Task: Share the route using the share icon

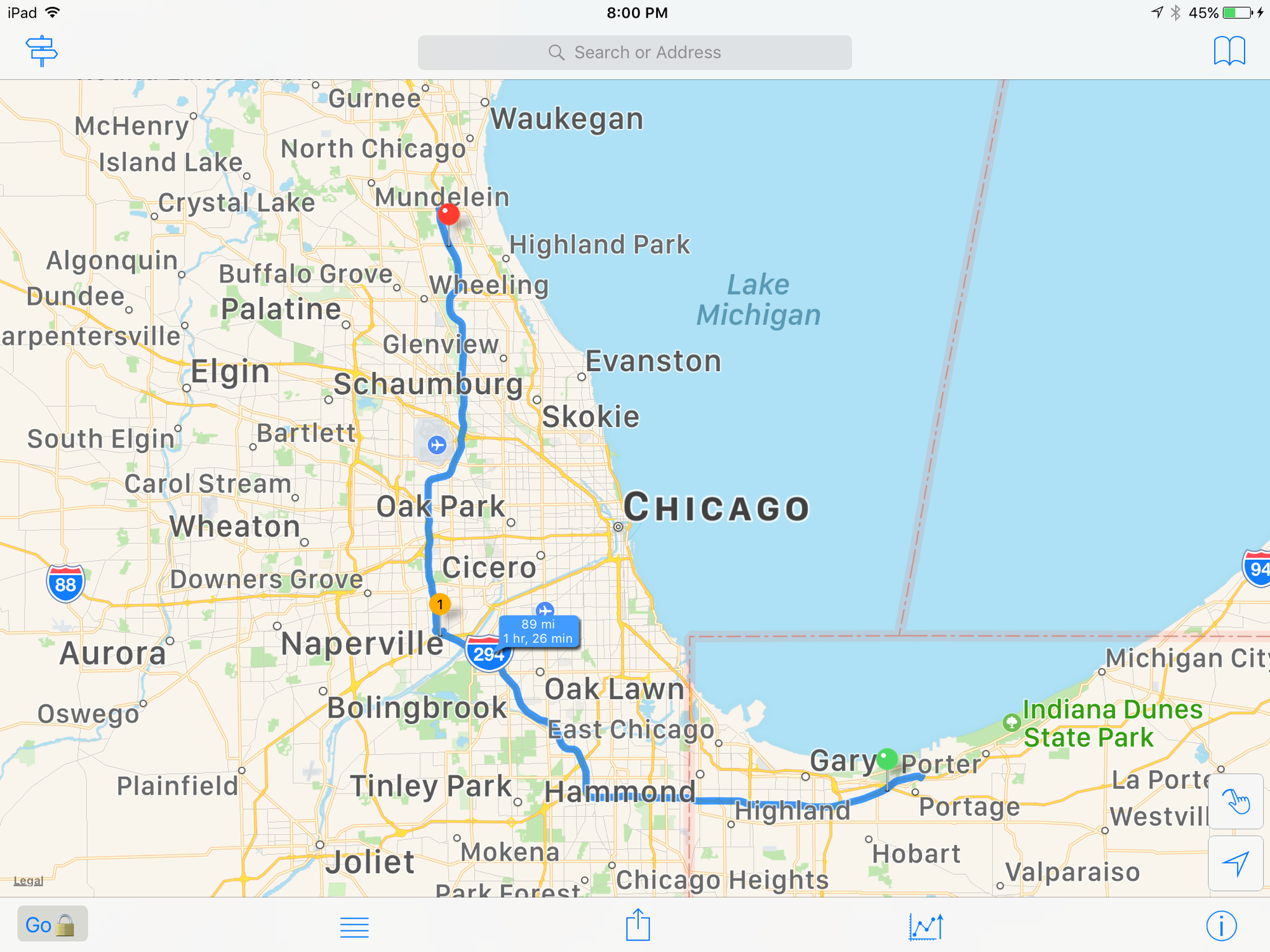Action: click(x=638, y=925)
